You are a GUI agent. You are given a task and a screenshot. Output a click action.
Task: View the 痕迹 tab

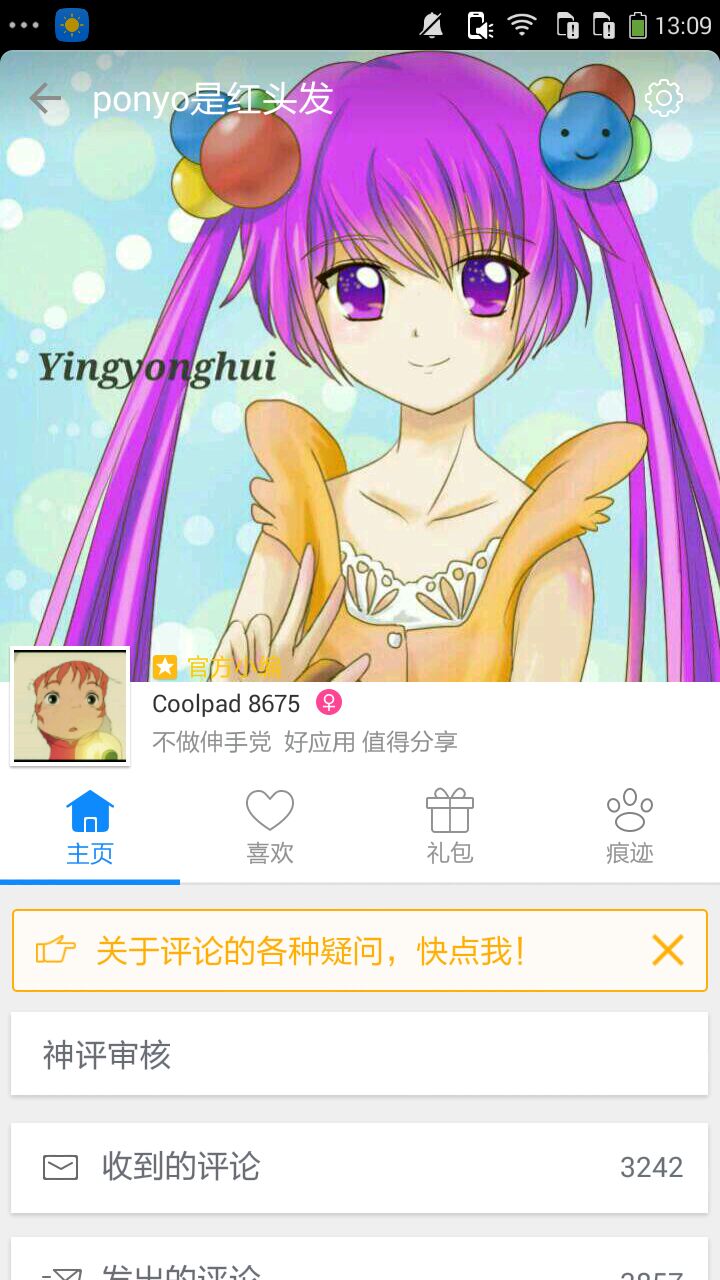coord(630,828)
